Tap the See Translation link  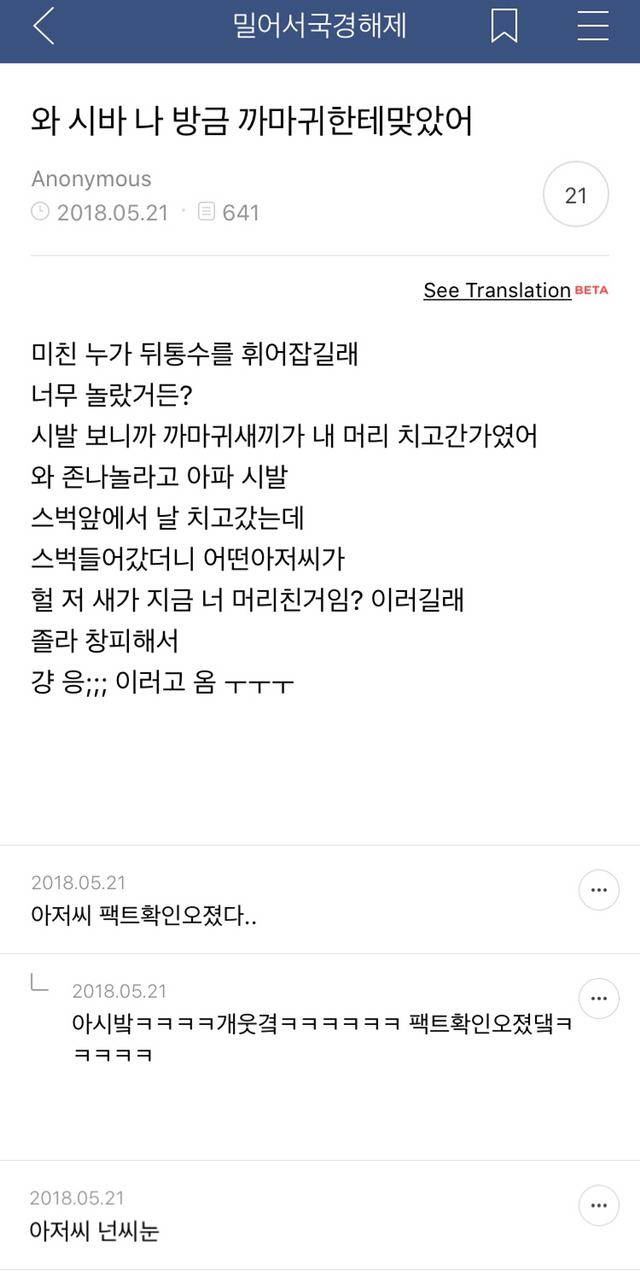click(497, 290)
